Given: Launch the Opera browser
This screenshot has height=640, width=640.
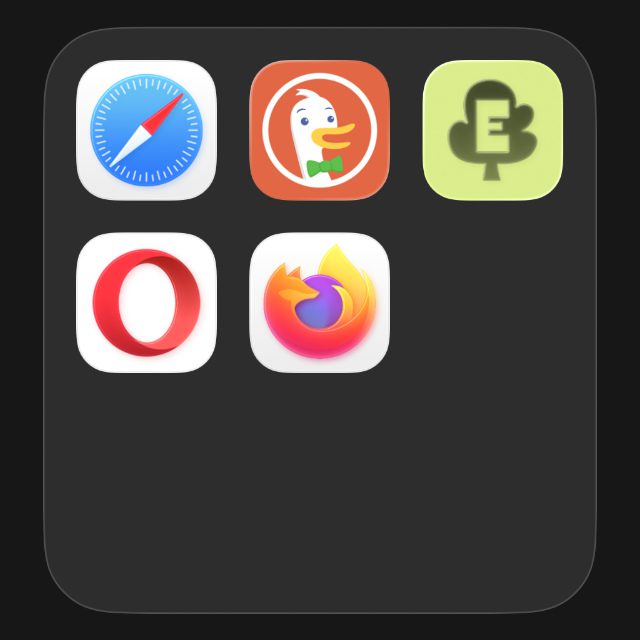Looking at the screenshot, I should tap(146, 303).
